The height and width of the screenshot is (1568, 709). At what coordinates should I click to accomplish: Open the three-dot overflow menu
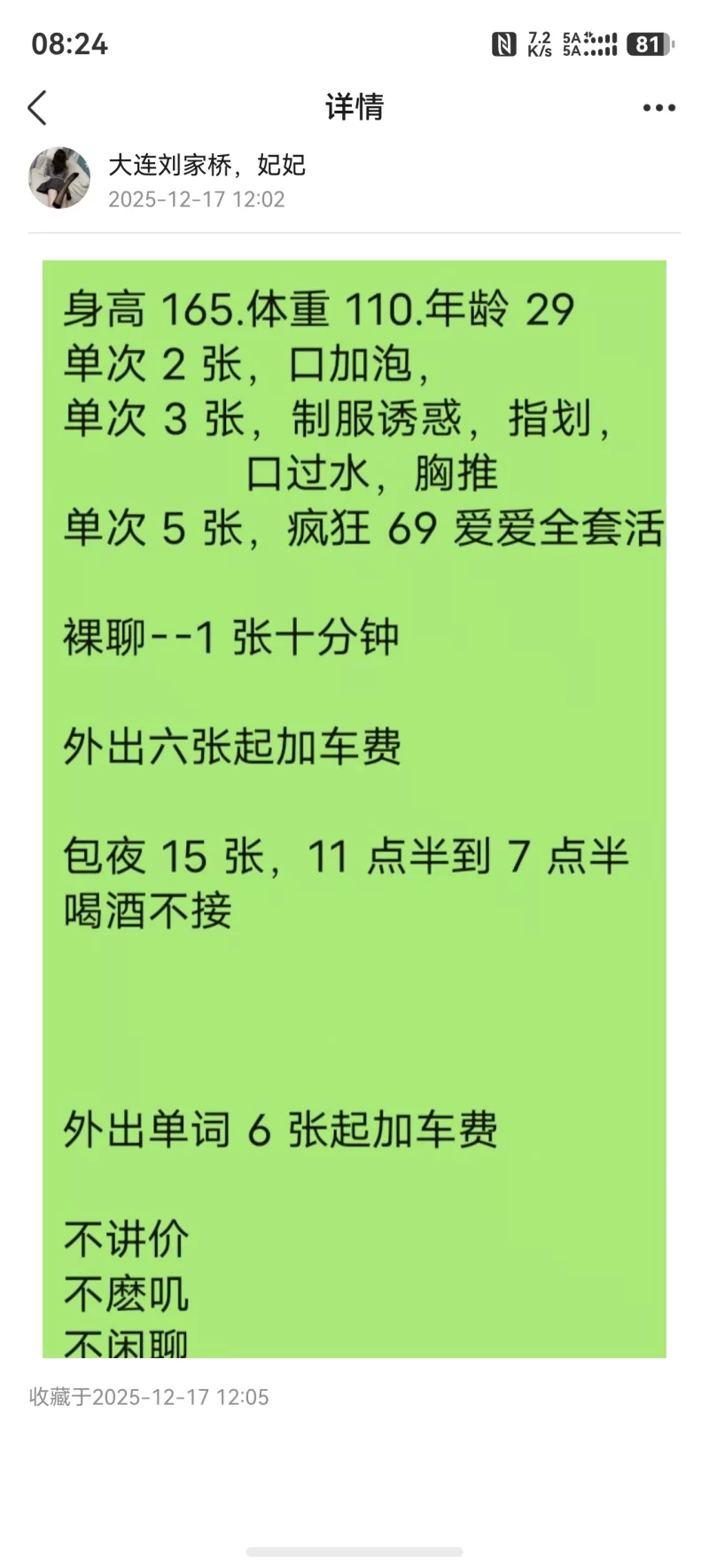pyautogui.click(x=658, y=108)
